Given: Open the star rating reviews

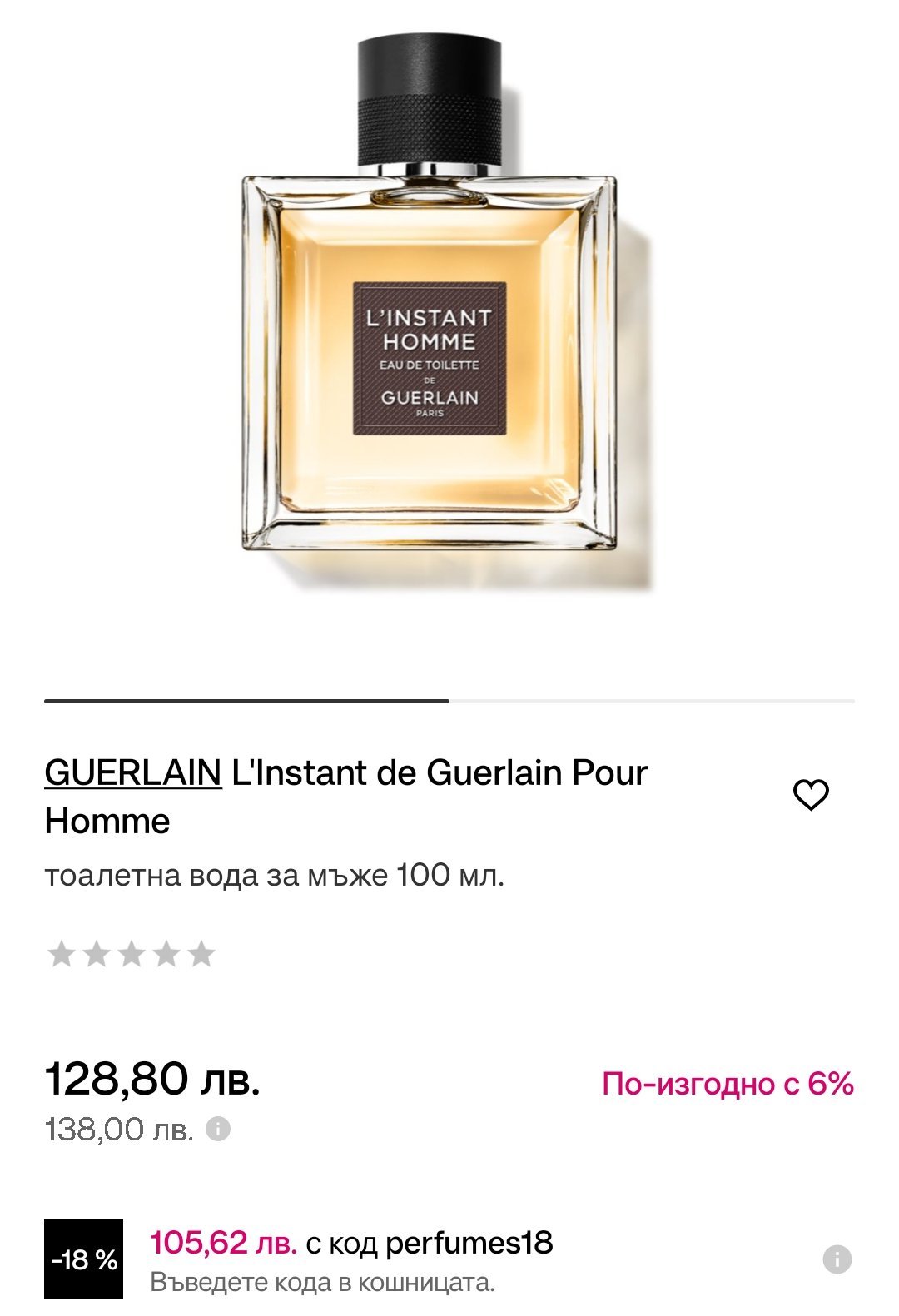Looking at the screenshot, I should tap(132, 954).
